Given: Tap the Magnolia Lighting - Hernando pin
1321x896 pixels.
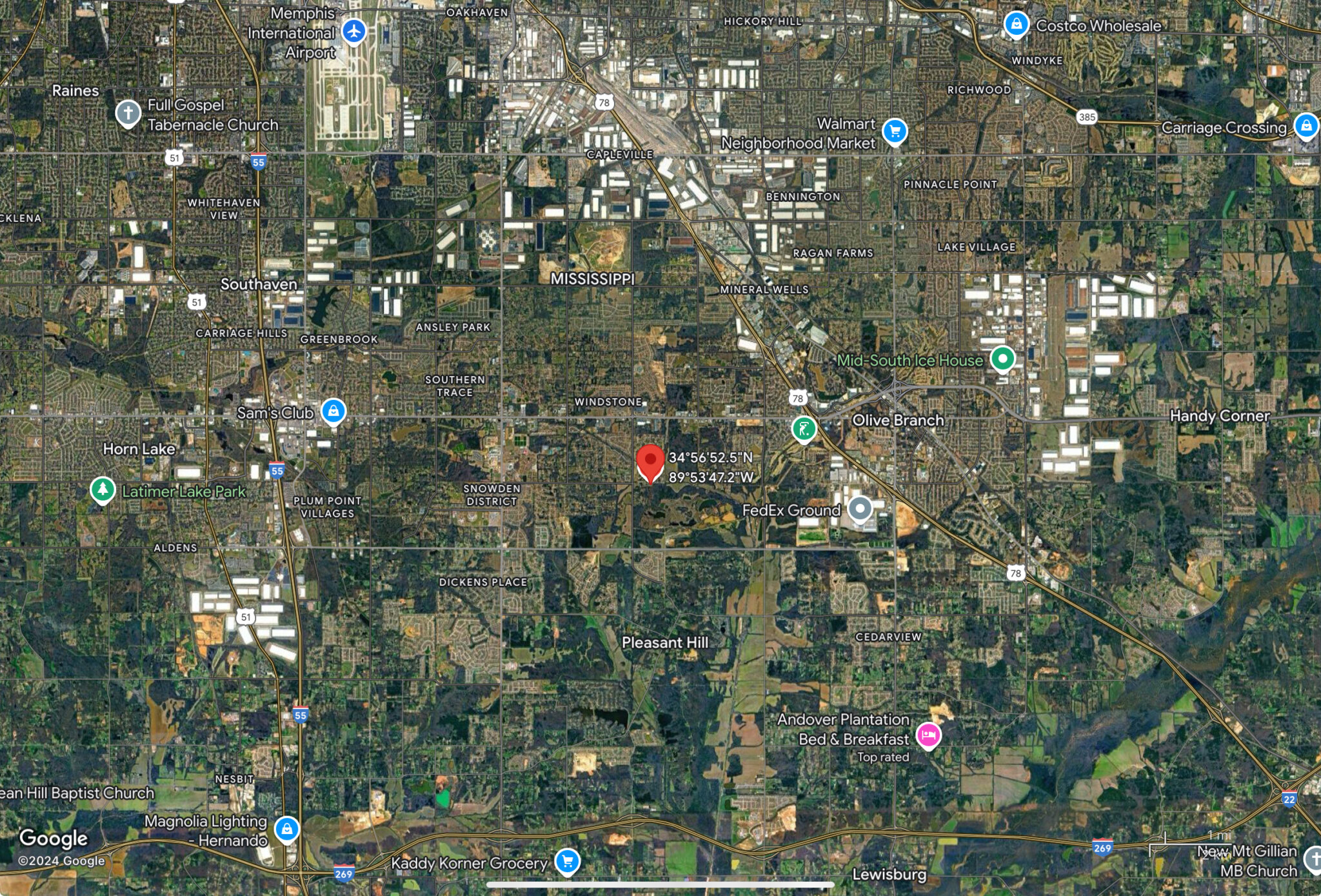Looking at the screenshot, I should click(x=286, y=828).
